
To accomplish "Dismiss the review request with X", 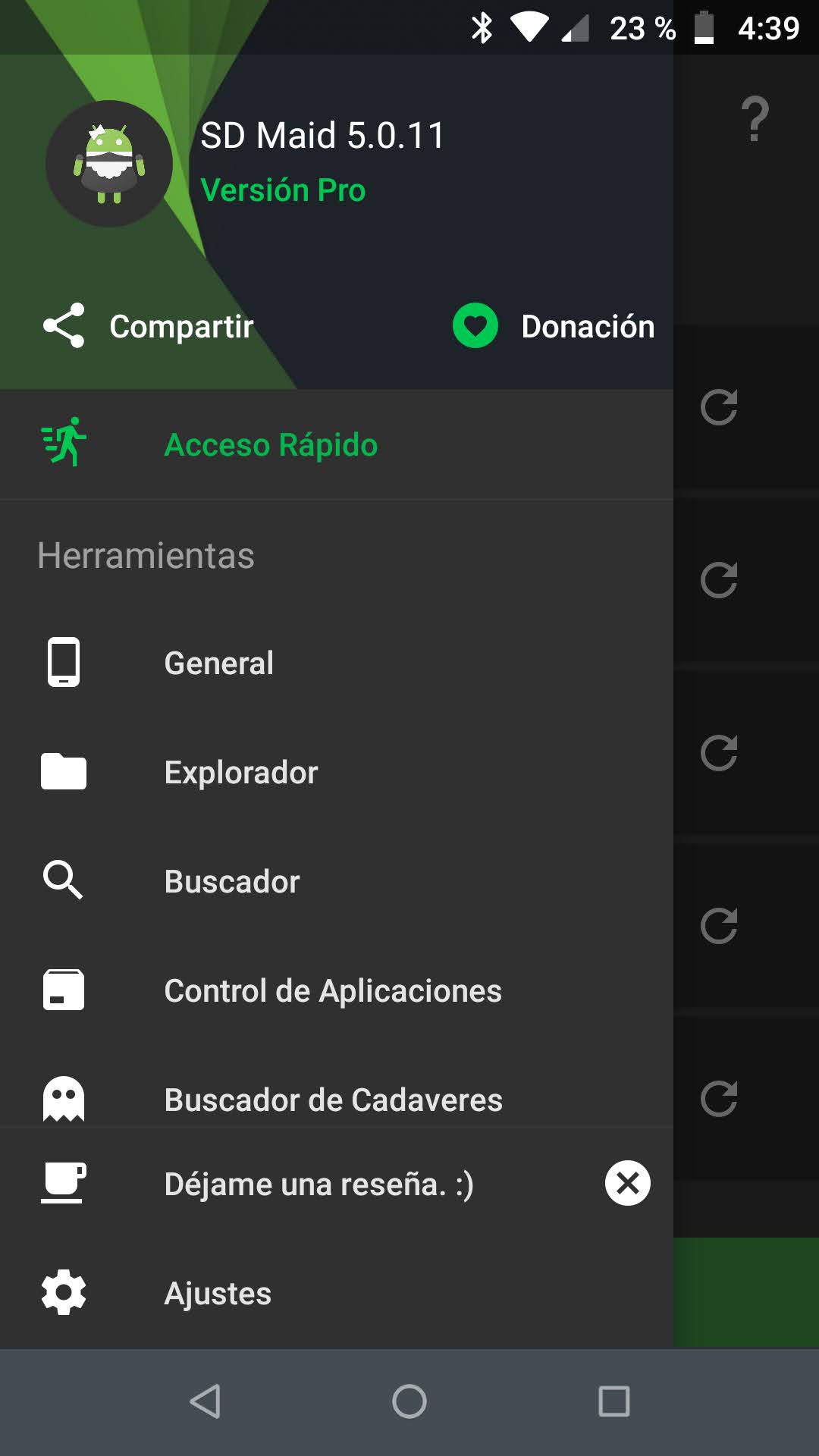I will point(627,1183).
